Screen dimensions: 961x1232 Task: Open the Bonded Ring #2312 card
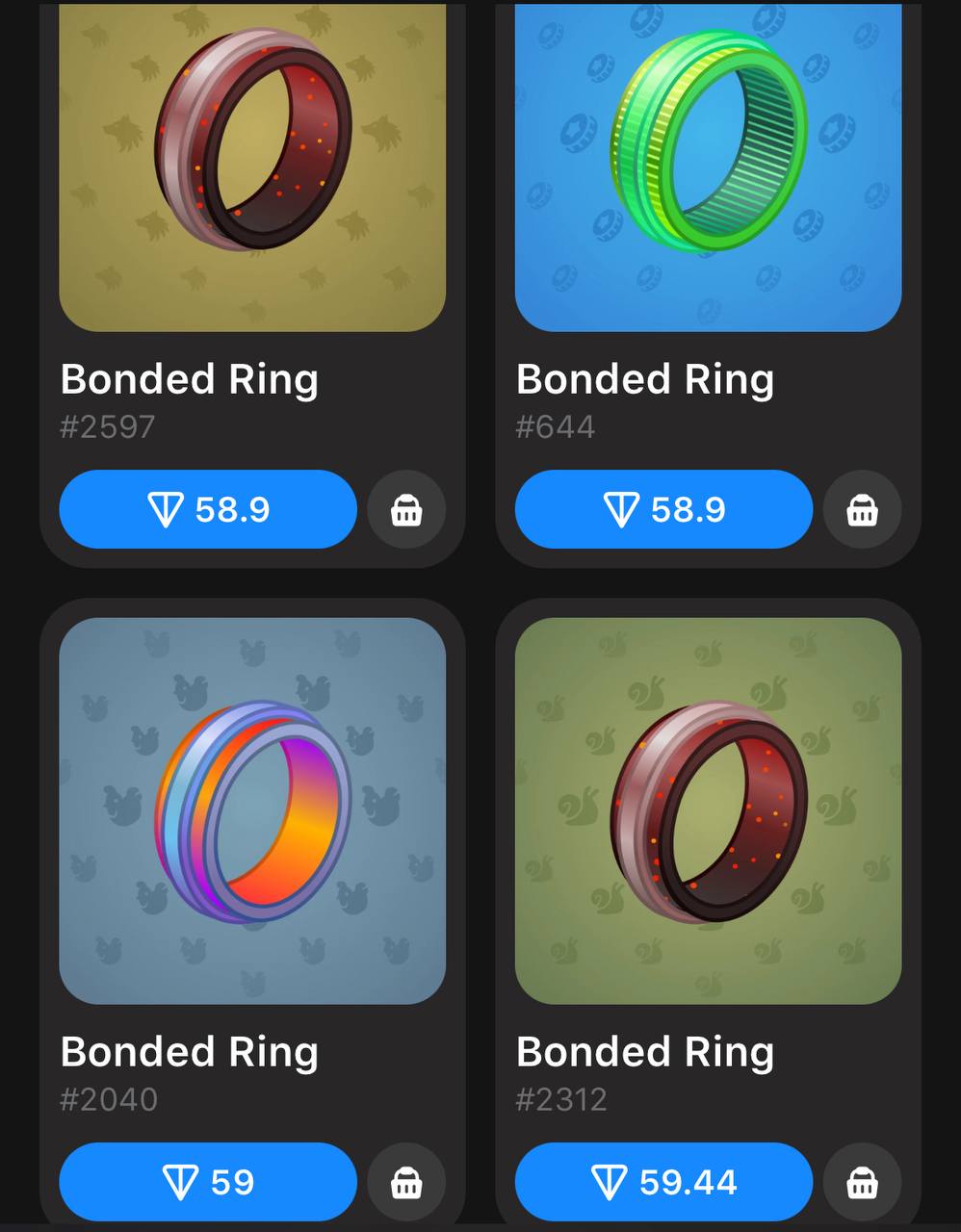[708, 810]
